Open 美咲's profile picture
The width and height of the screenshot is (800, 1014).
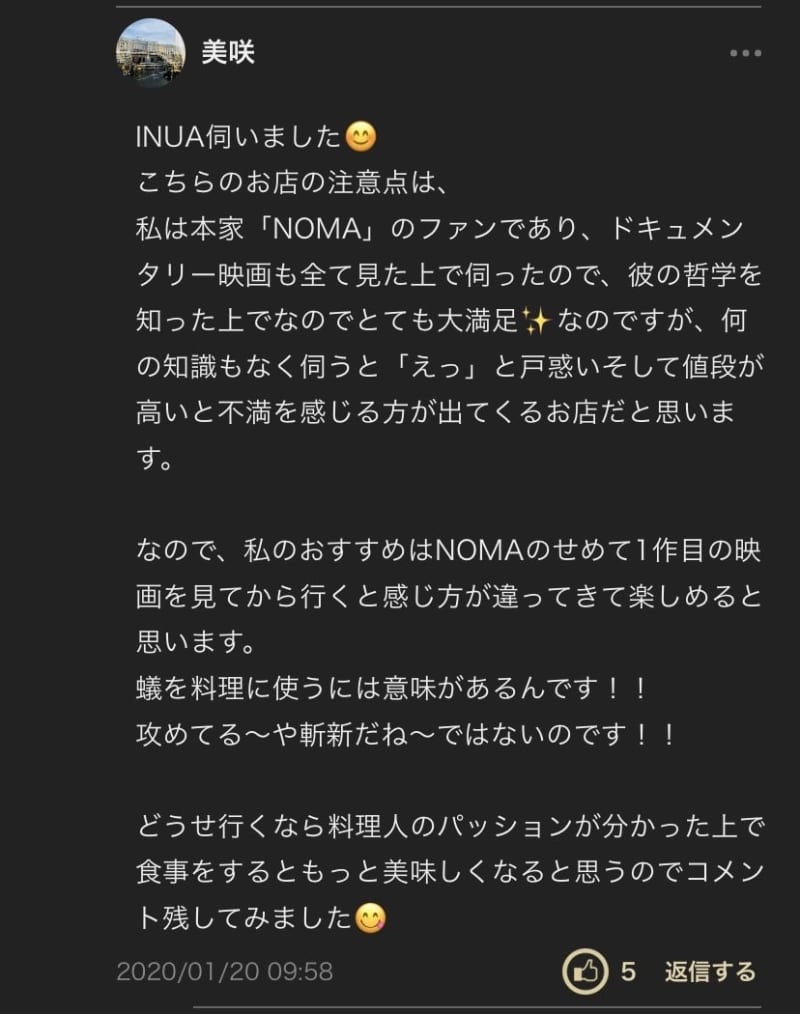point(152,54)
